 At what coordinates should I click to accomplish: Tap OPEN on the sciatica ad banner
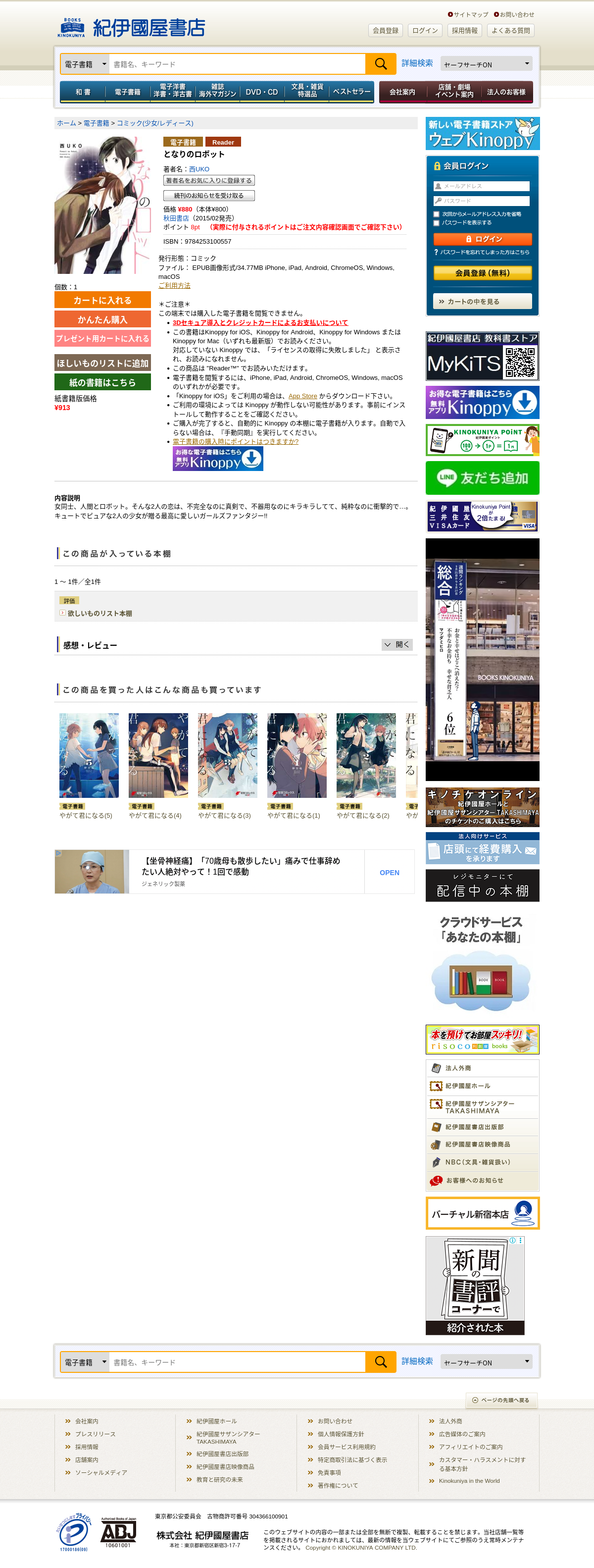[x=390, y=872]
